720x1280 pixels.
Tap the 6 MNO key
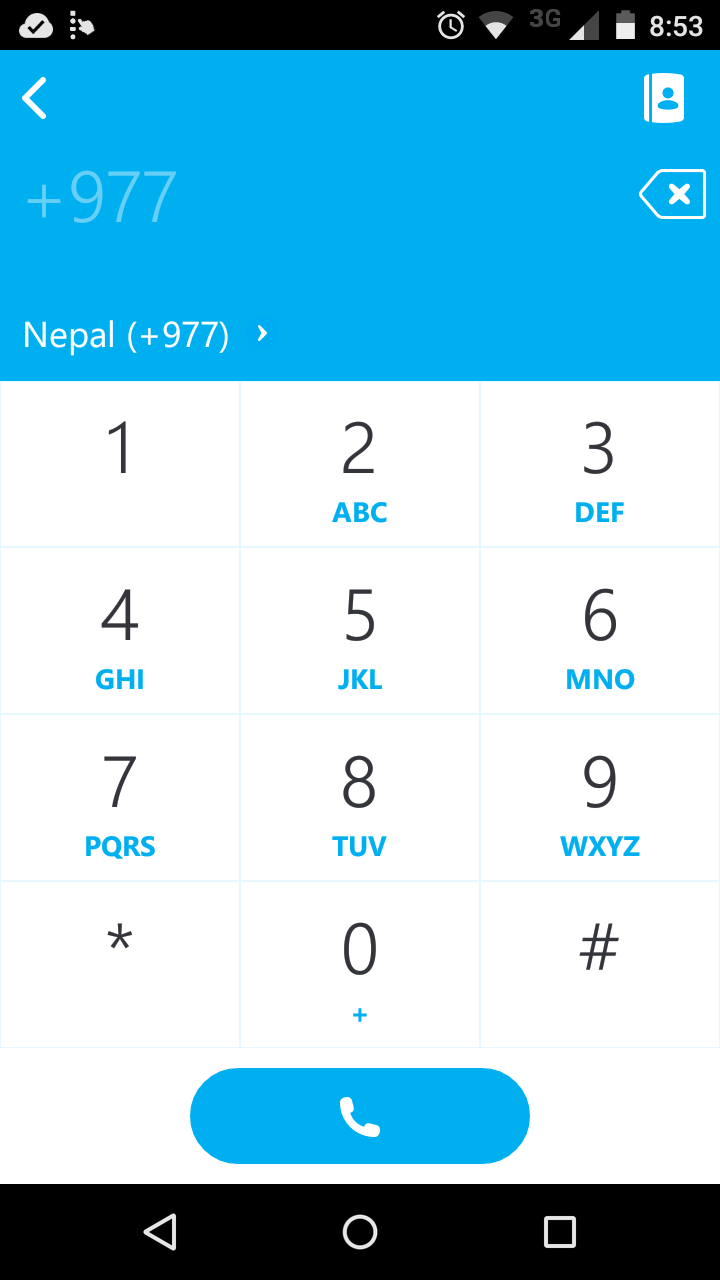tap(600, 631)
